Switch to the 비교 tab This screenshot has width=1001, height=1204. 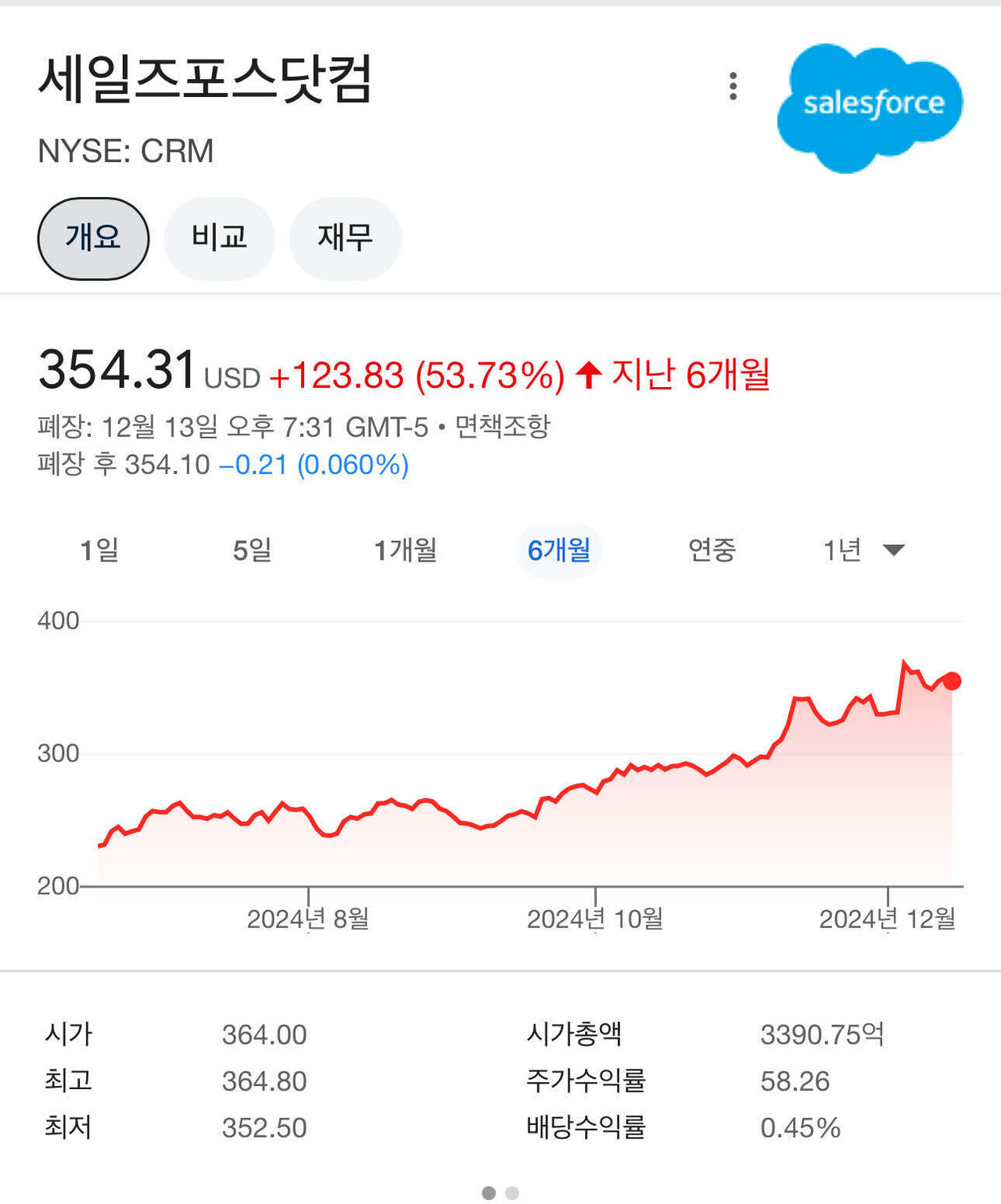click(x=219, y=238)
